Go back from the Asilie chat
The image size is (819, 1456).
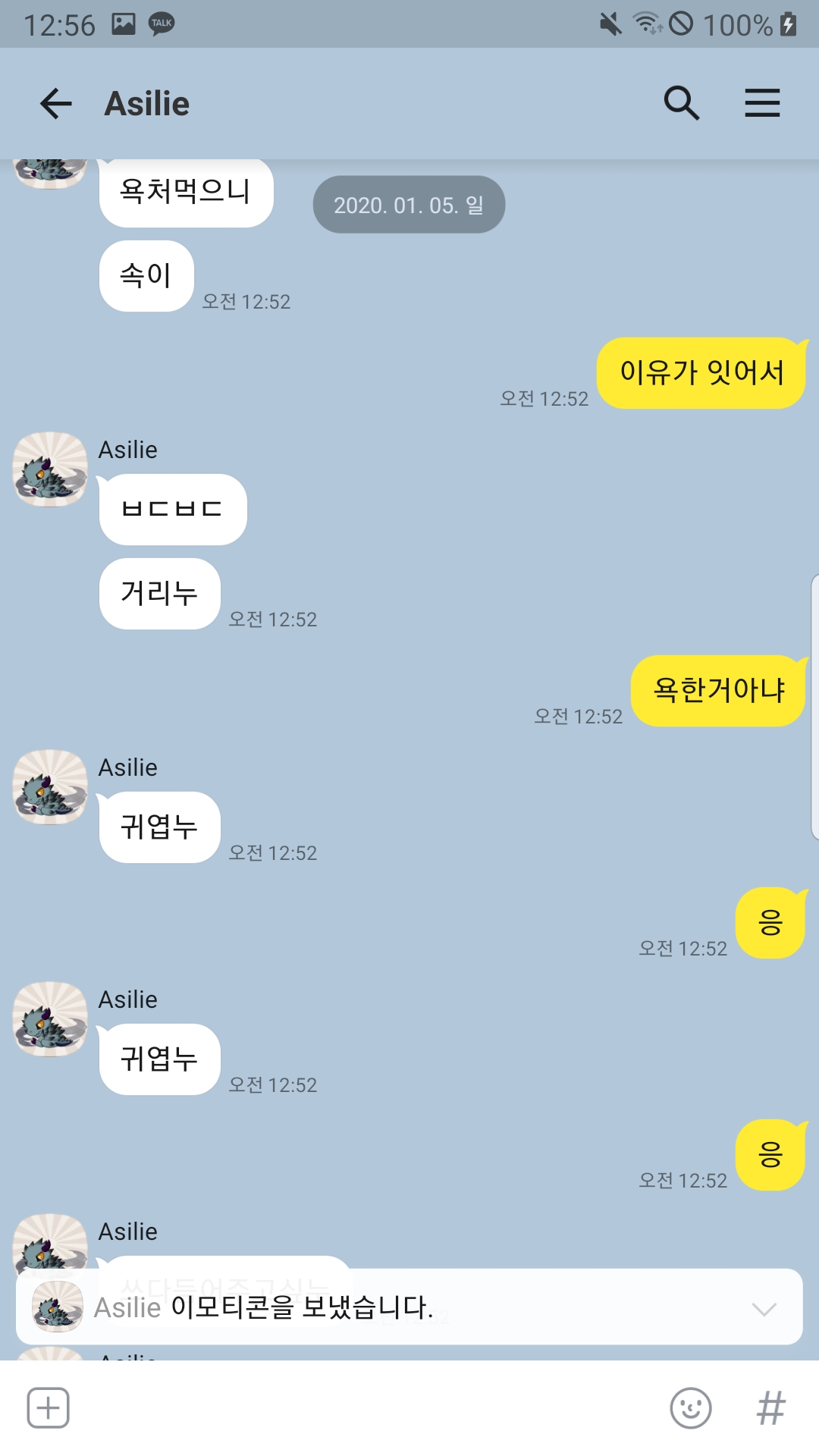click(x=55, y=103)
